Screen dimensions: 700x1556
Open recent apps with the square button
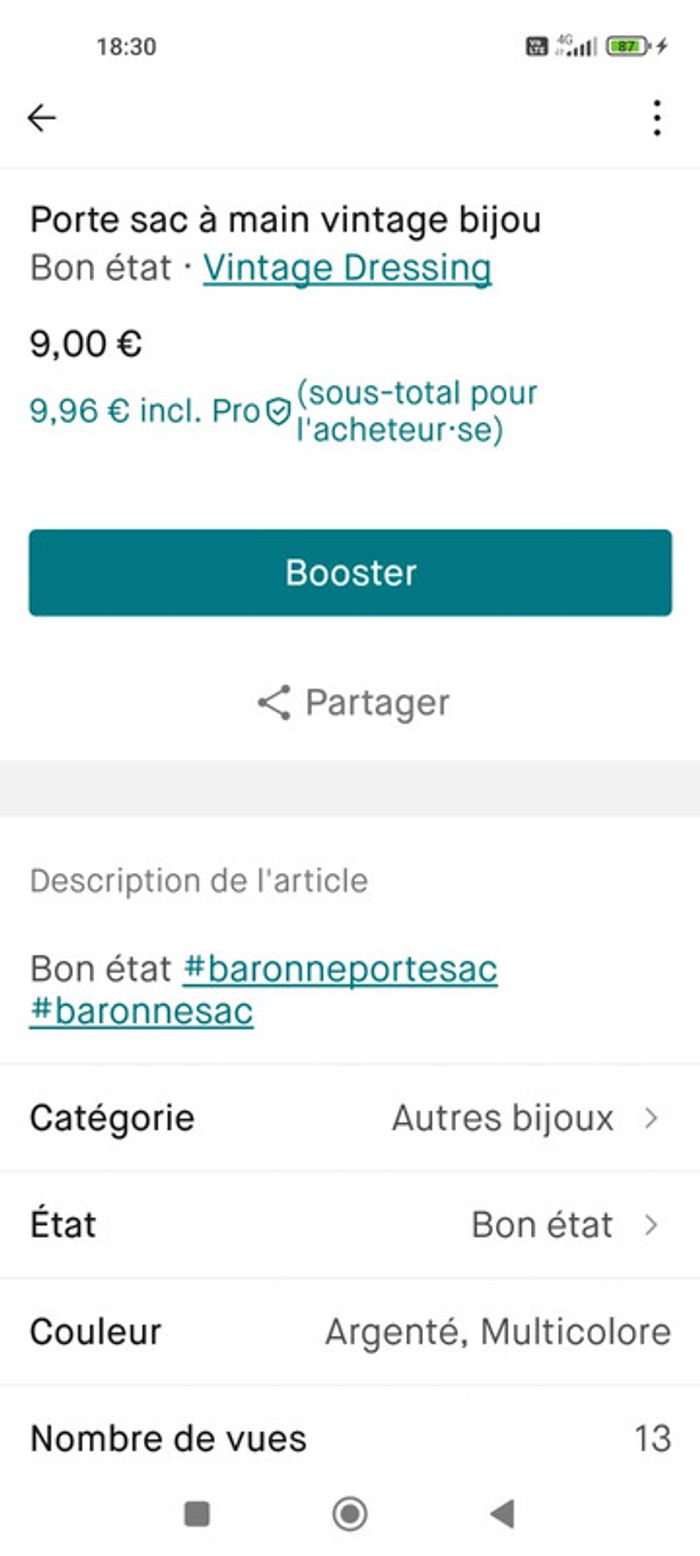coord(197,1514)
